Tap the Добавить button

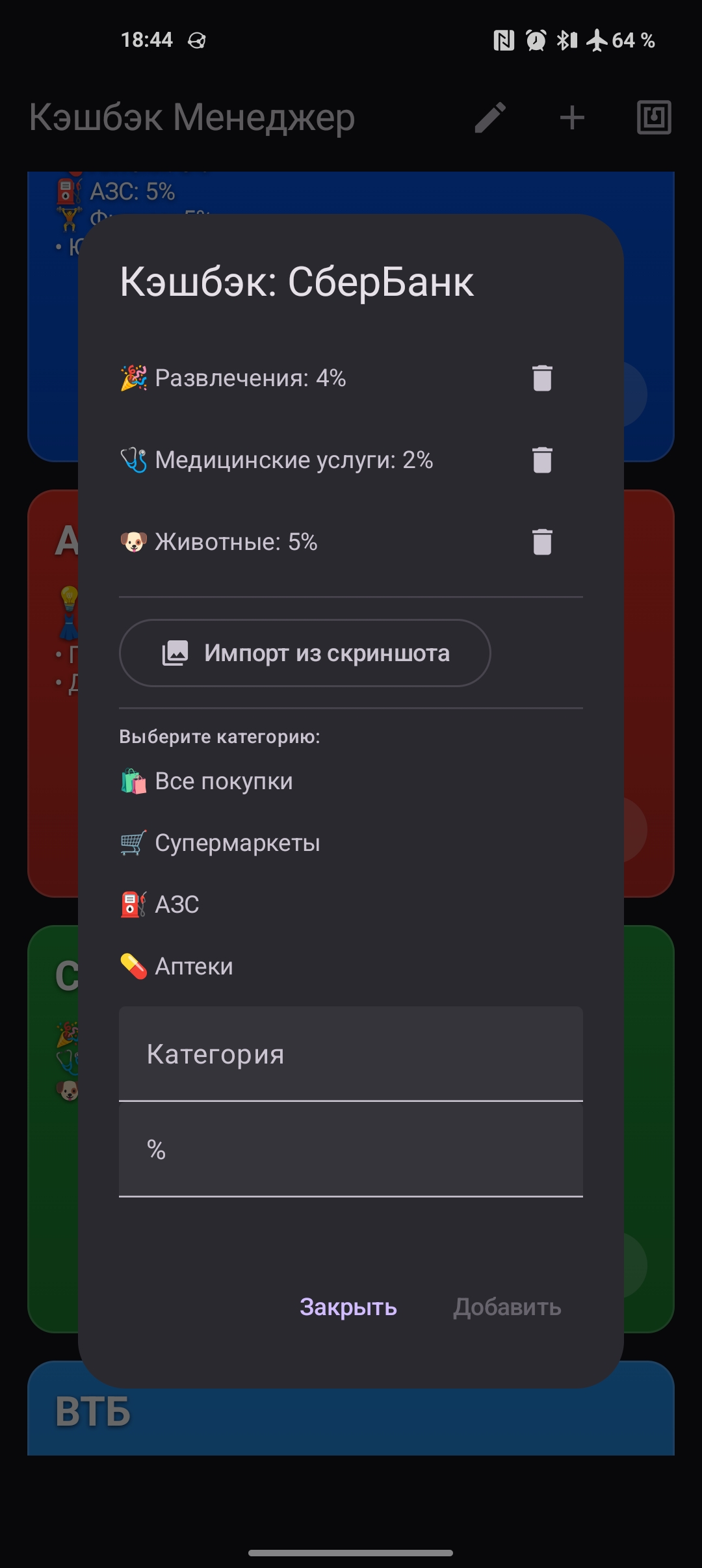click(507, 1307)
